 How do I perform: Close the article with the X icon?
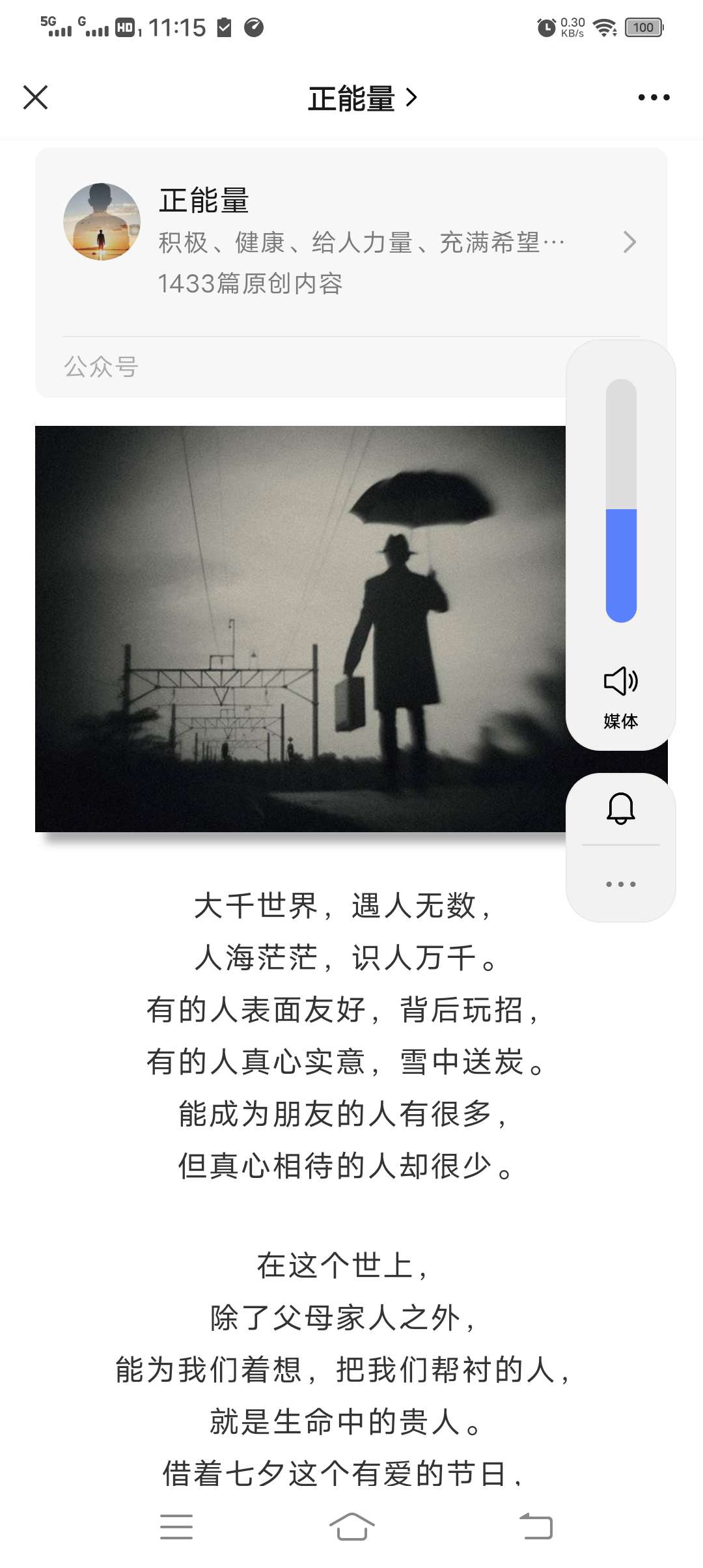pos(35,98)
